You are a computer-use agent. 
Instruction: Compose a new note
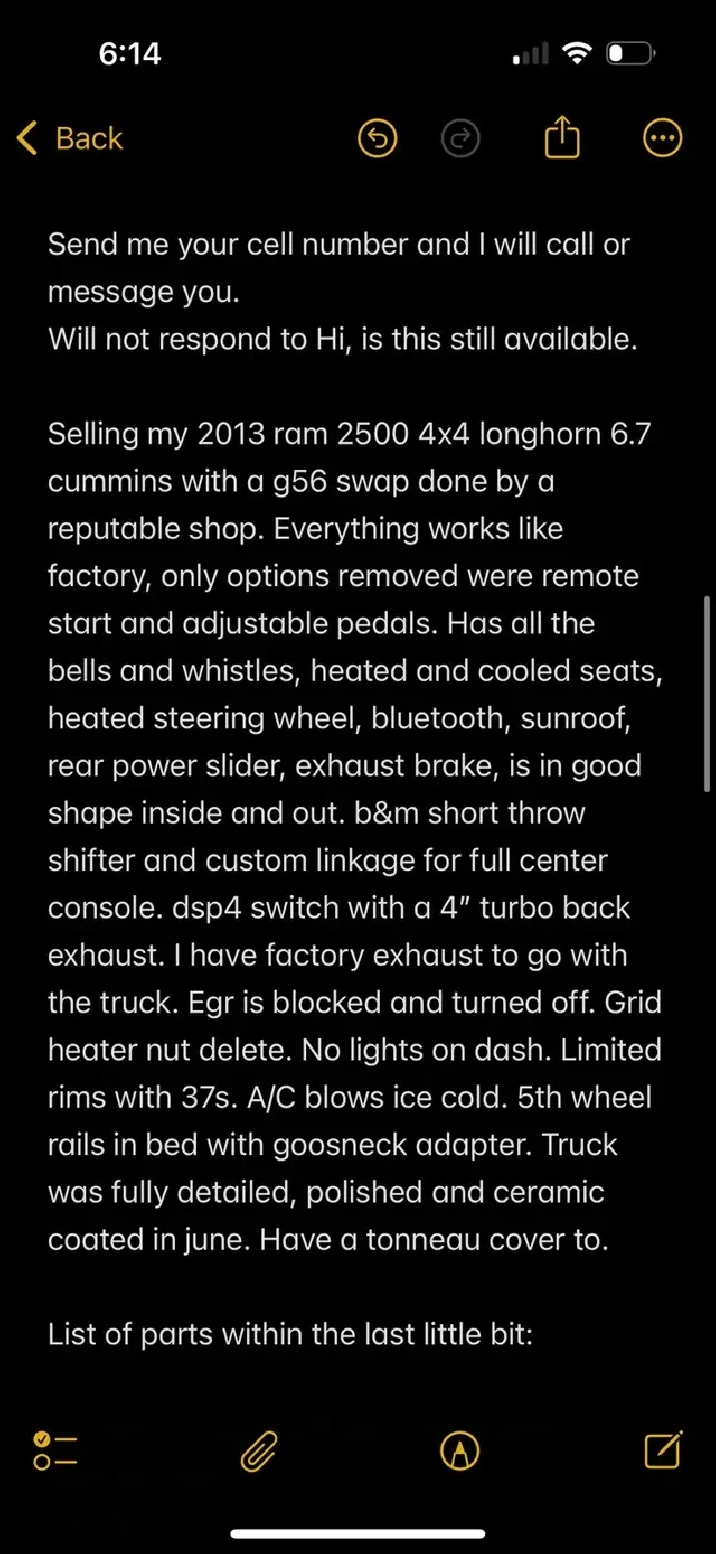(x=664, y=1449)
